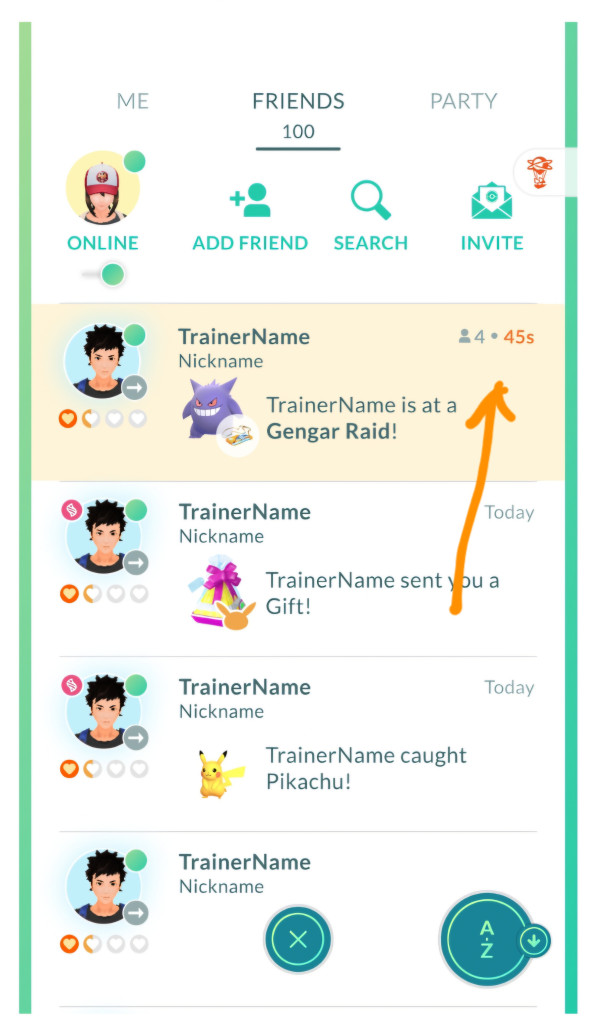Toggle the Online status switch
Screen dimensions: 601x1024
point(104,273)
